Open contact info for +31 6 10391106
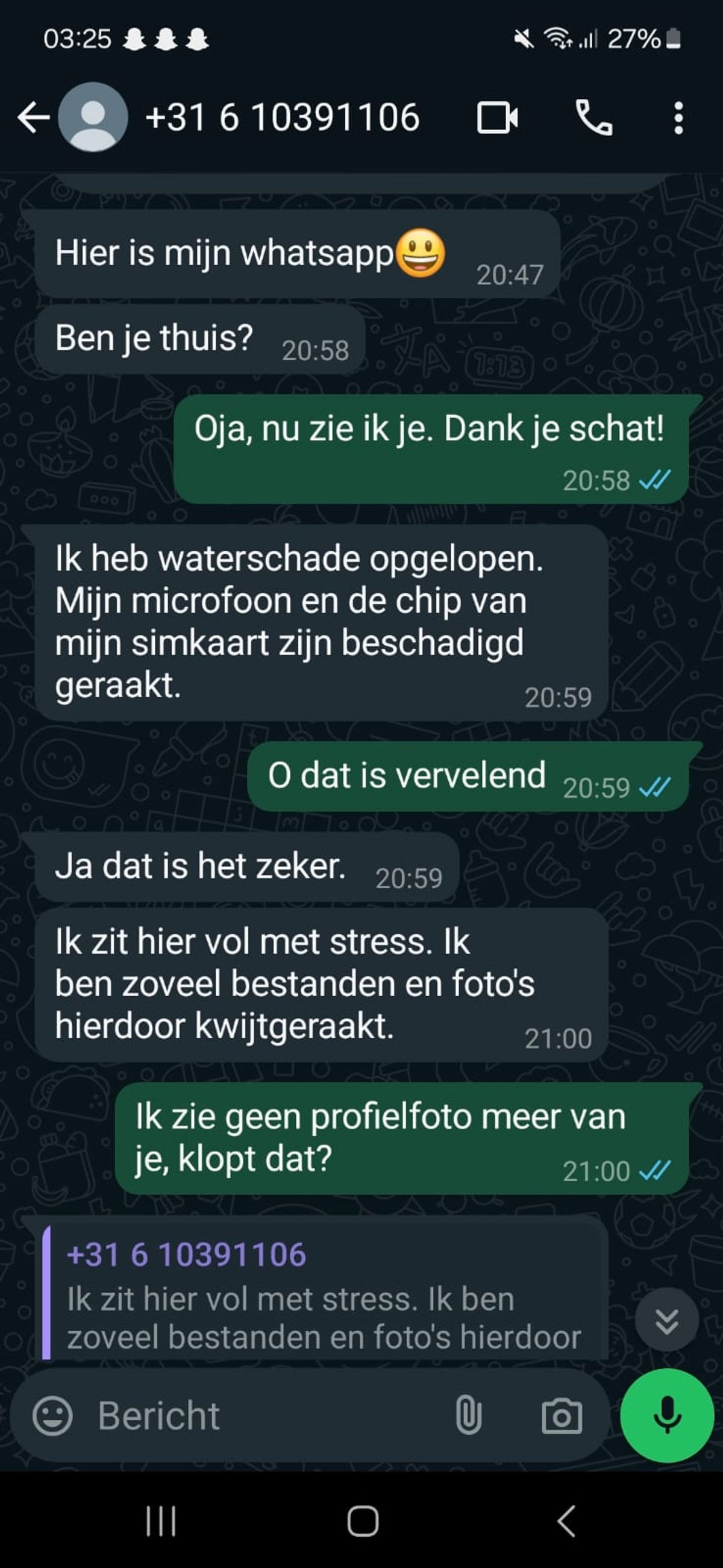The height and width of the screenshot is (1568, 723). 283,117
